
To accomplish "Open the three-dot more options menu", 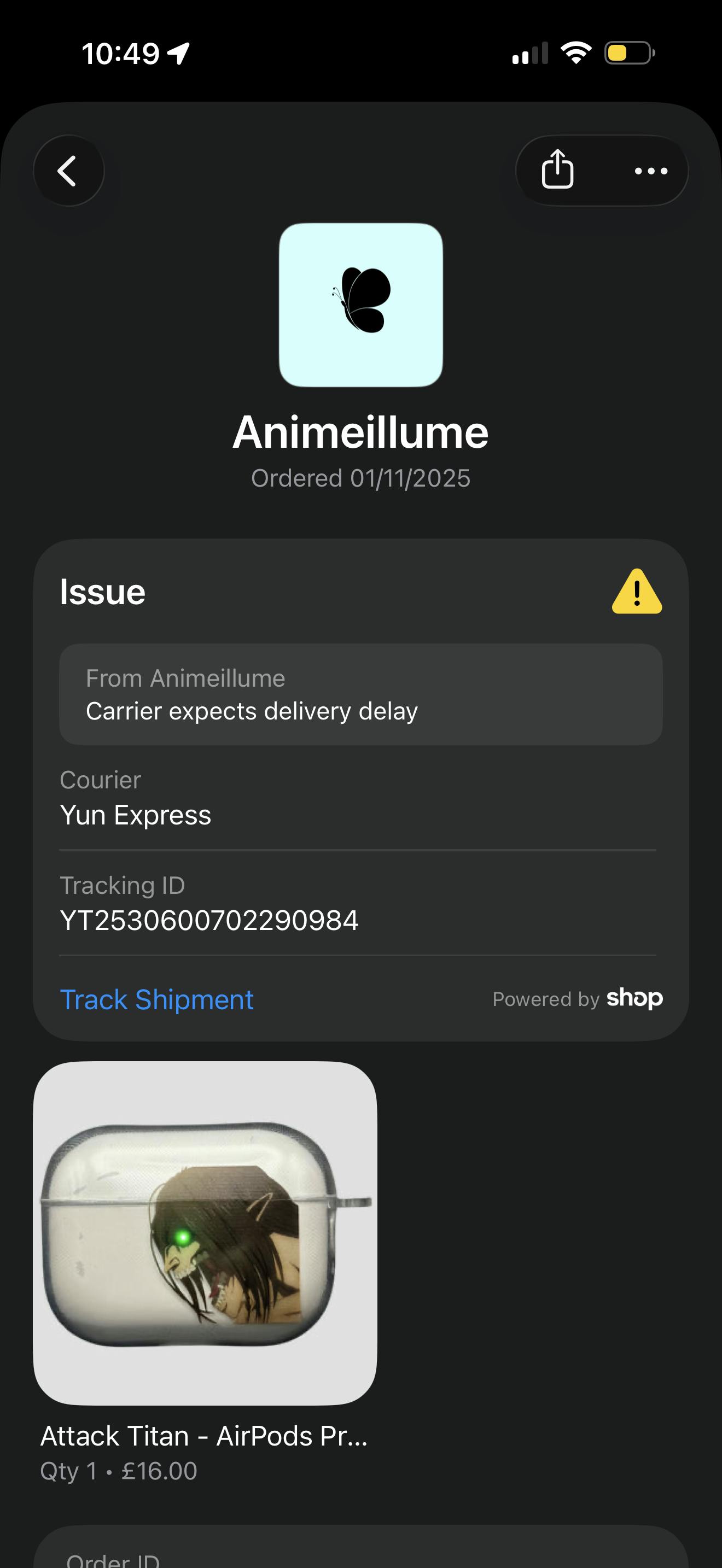I will 651,171.
